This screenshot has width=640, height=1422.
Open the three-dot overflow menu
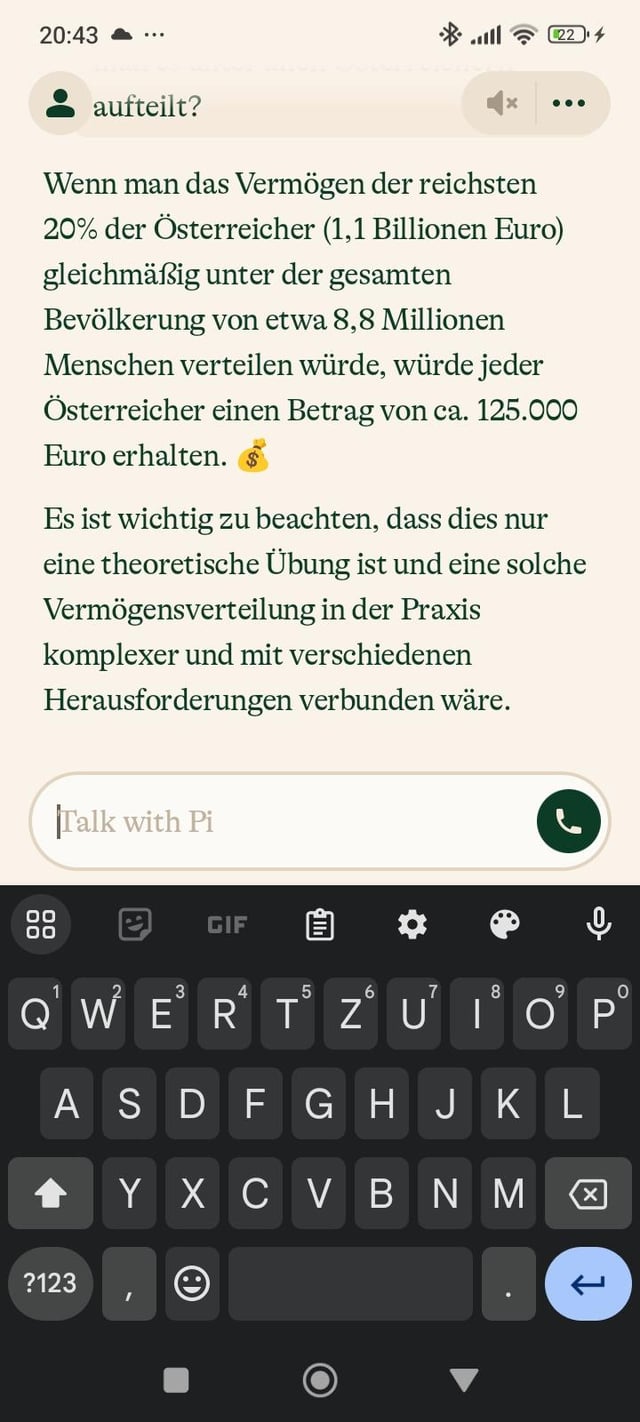coord(569,103)
